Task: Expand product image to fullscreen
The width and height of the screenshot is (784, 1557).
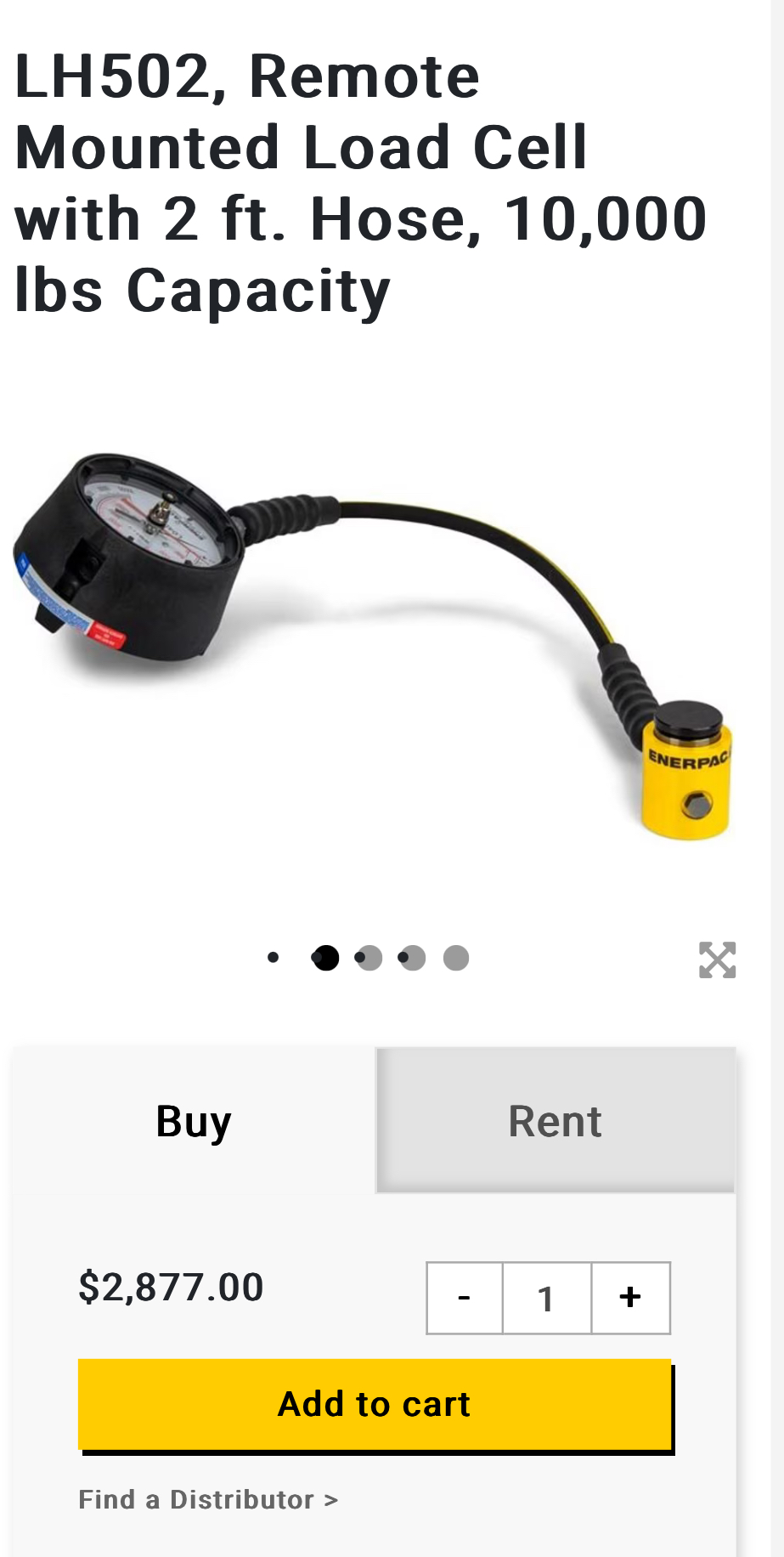Action: click(717, 960)
